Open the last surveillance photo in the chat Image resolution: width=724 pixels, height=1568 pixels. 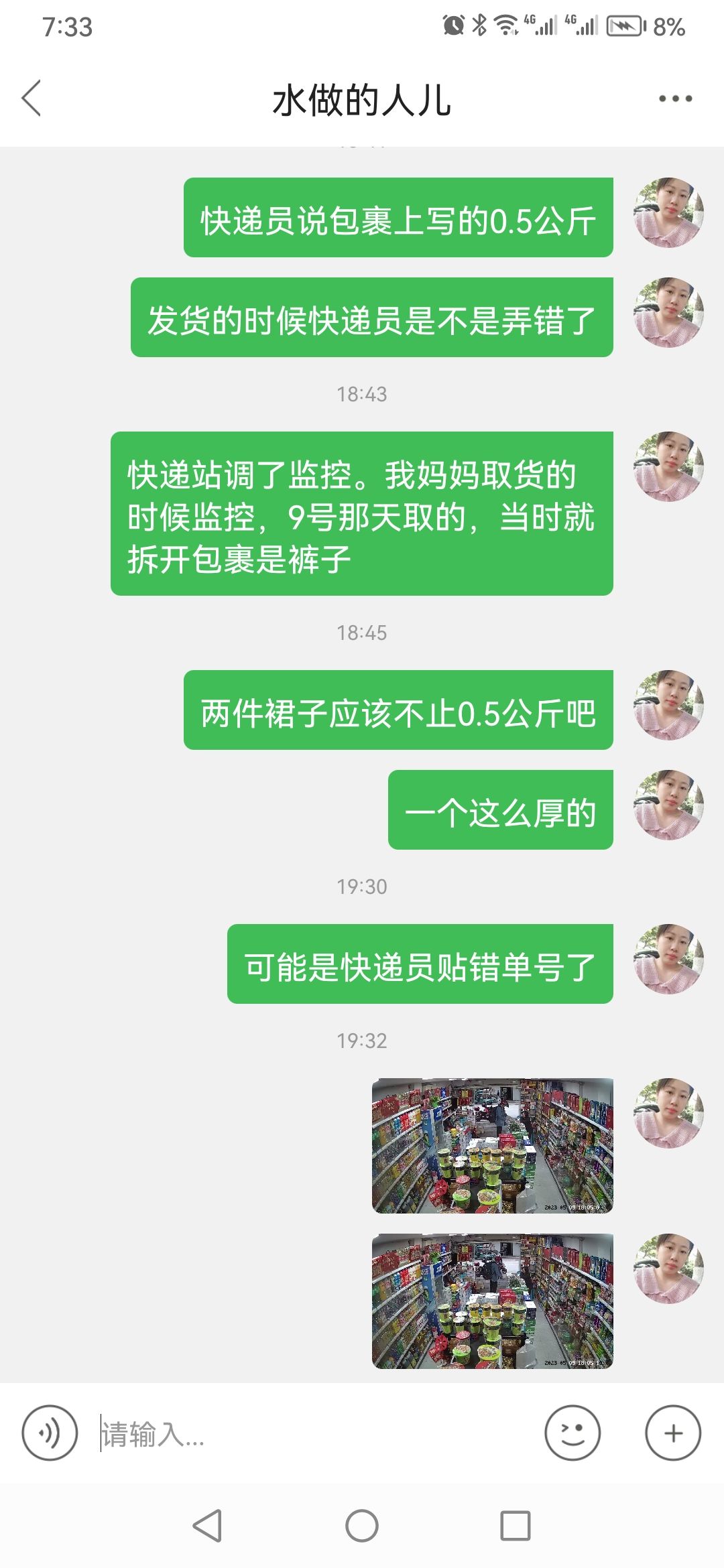pyautogui.click(x=493, y=1301)
